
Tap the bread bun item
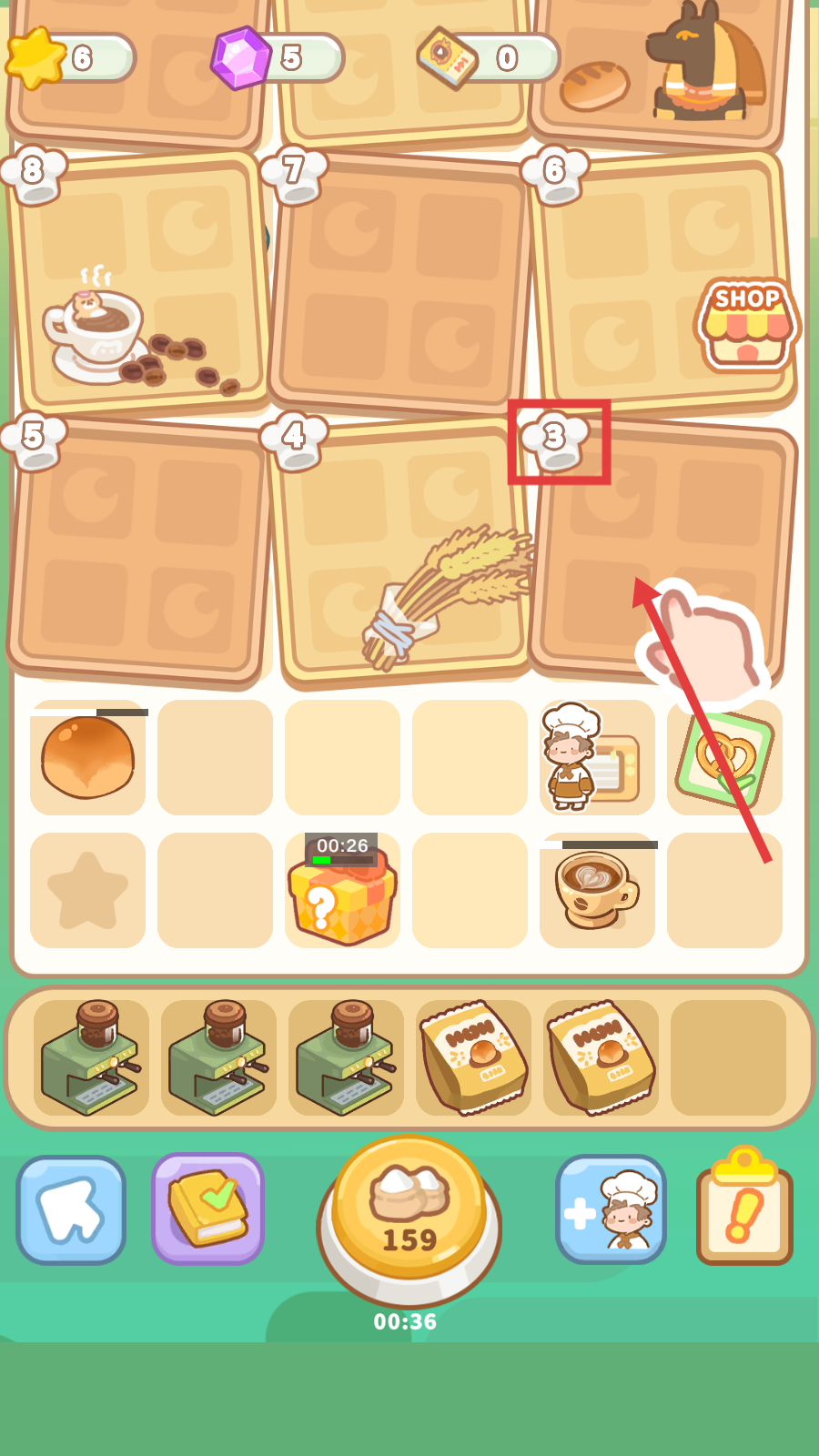point(87,757)
